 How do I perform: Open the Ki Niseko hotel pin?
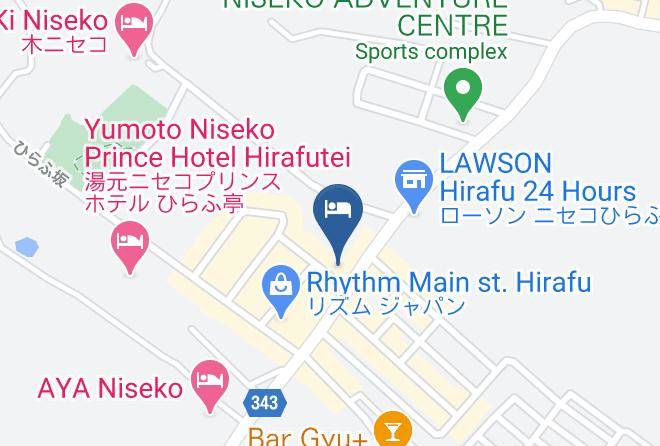point(134,27)
